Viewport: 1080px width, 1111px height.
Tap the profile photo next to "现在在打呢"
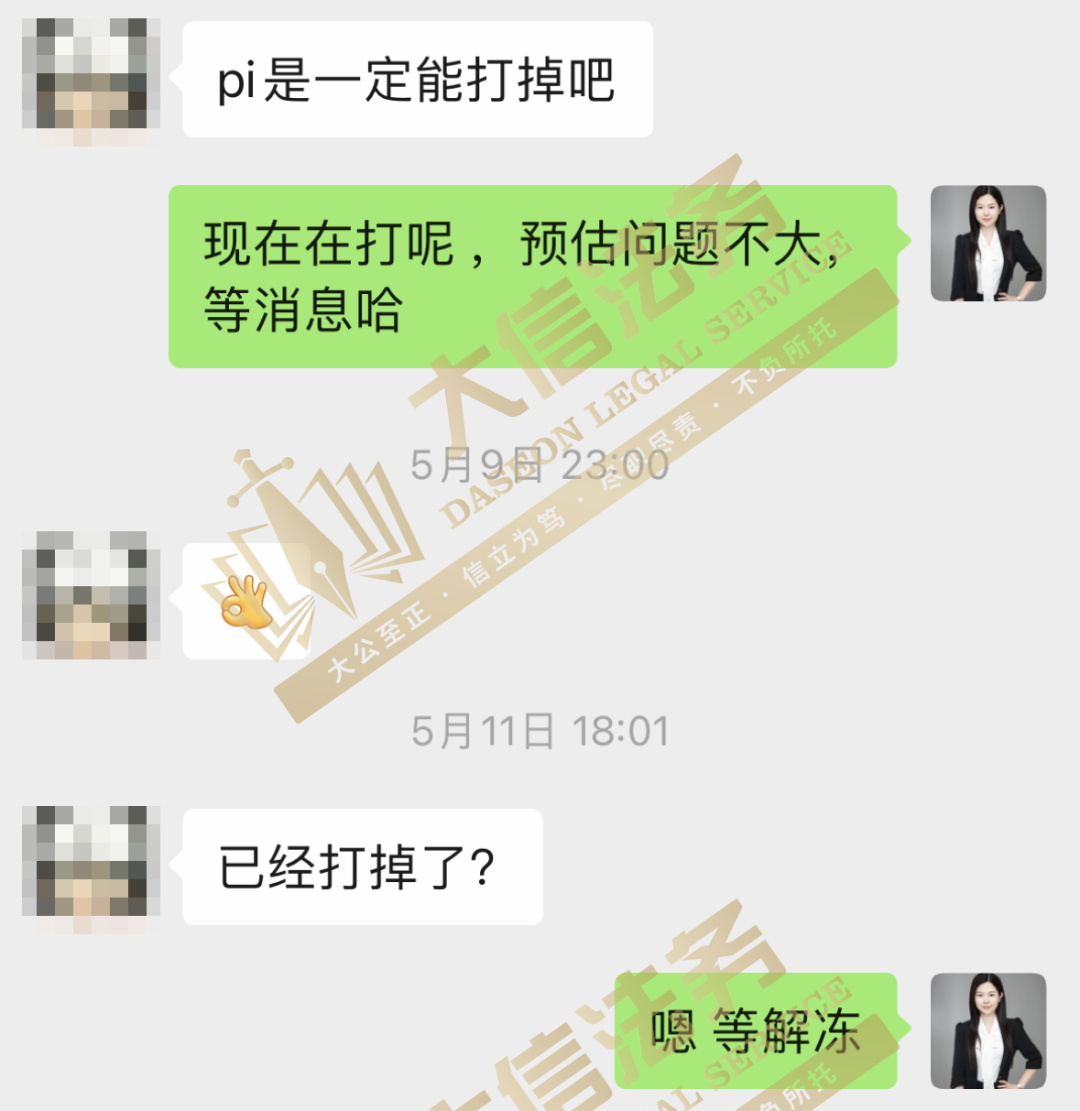988,243
